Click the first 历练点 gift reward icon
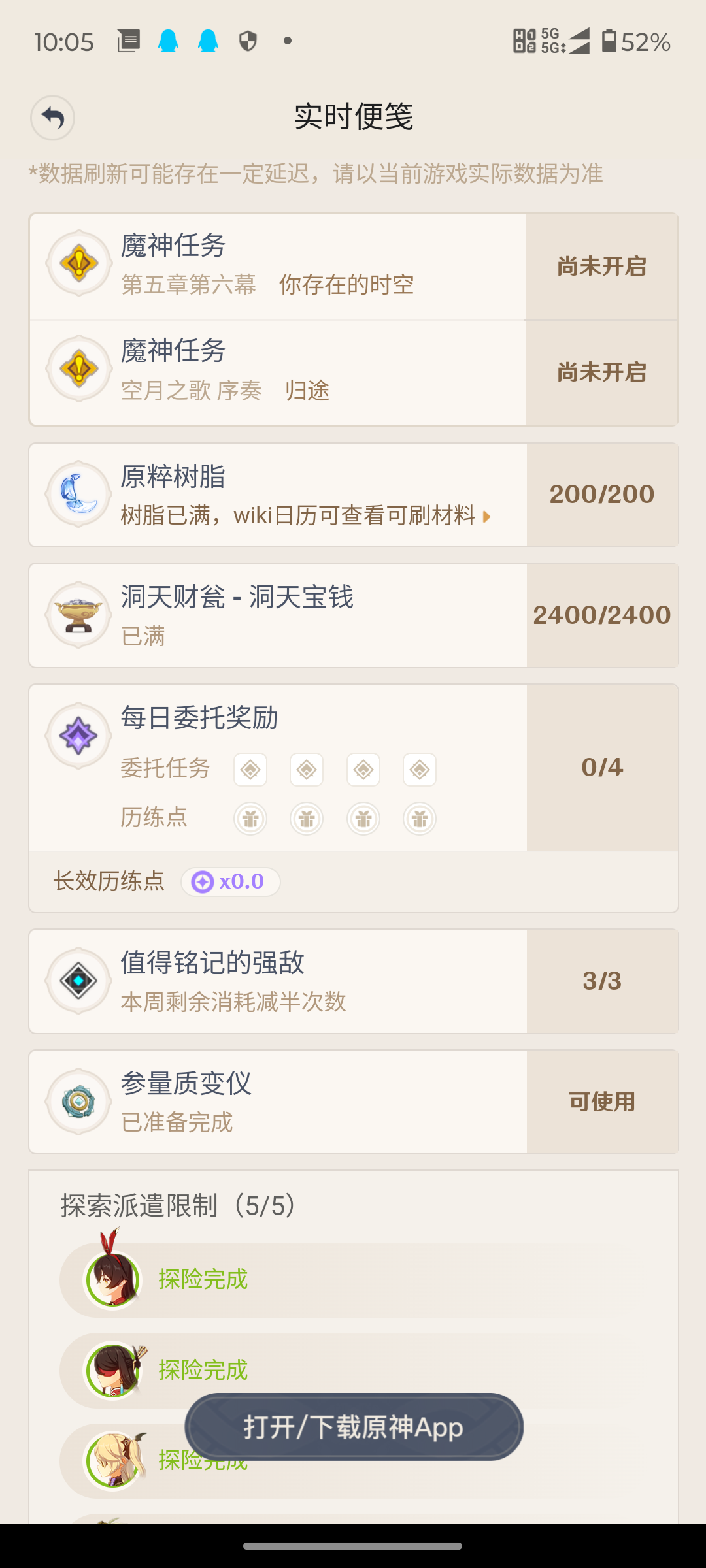This screenshot has height=1568, width=706. coord(250,819)
